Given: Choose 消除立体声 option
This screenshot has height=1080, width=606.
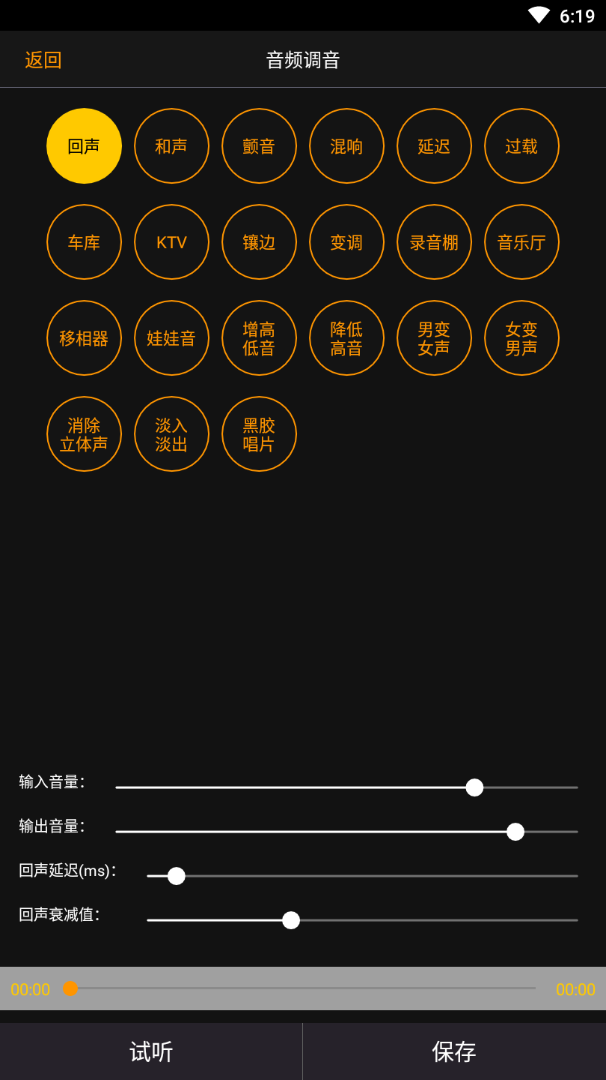Looking at the screenshot, I should tap(84, 434).
